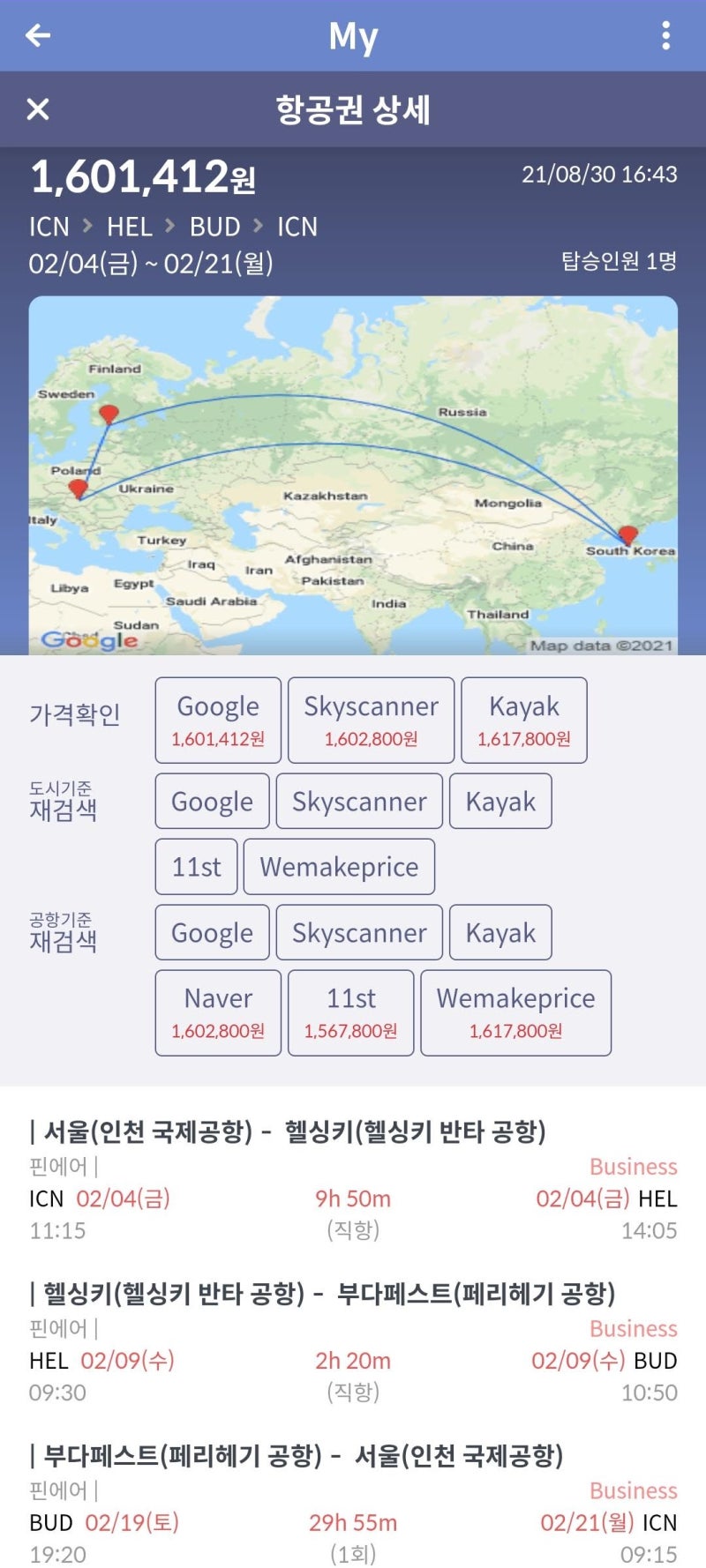Check the Skyscanner price of 1,602,800원
This screenshot has width=706, height=1568.
point(371,719)
